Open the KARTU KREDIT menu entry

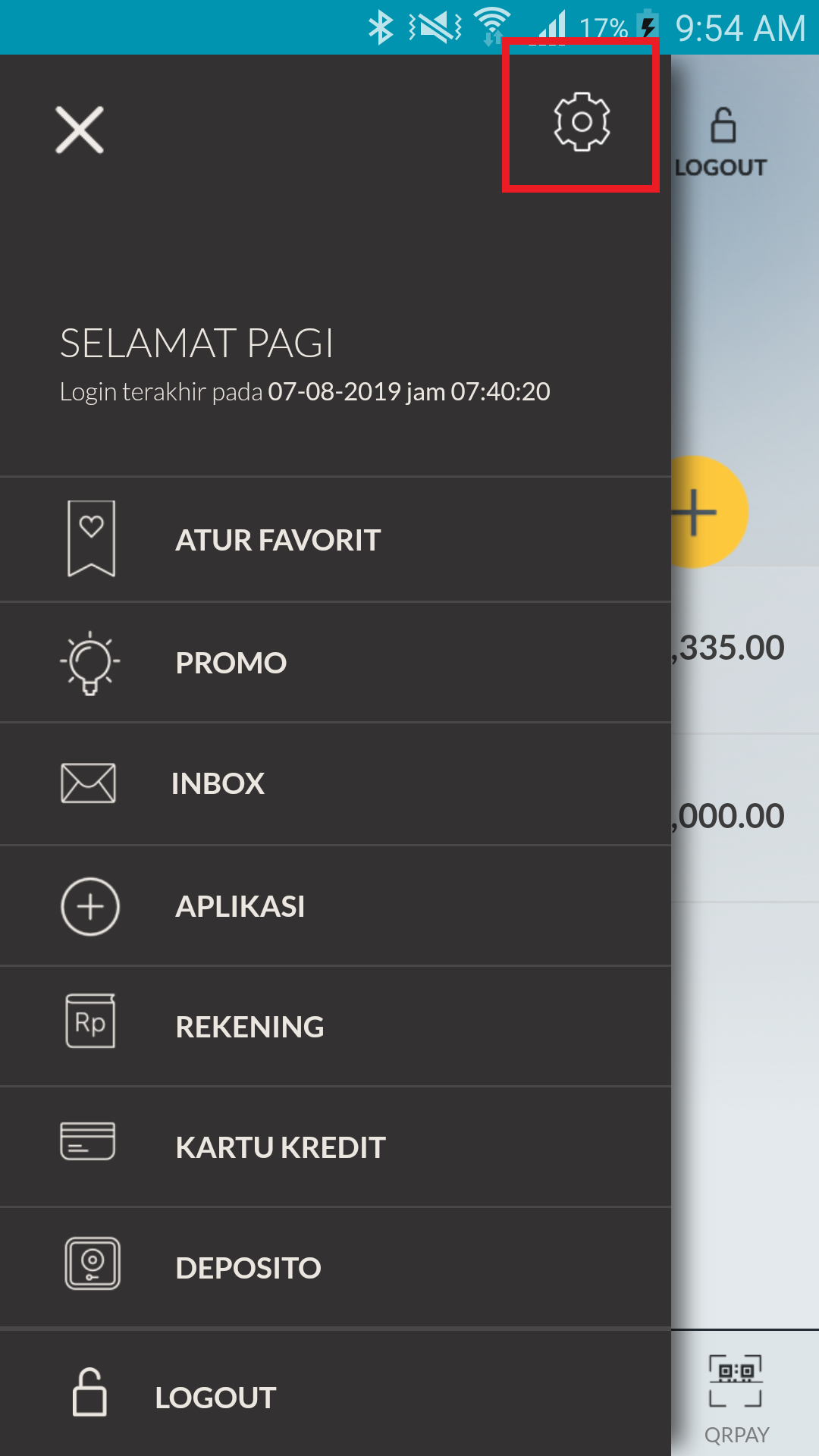280,1147
